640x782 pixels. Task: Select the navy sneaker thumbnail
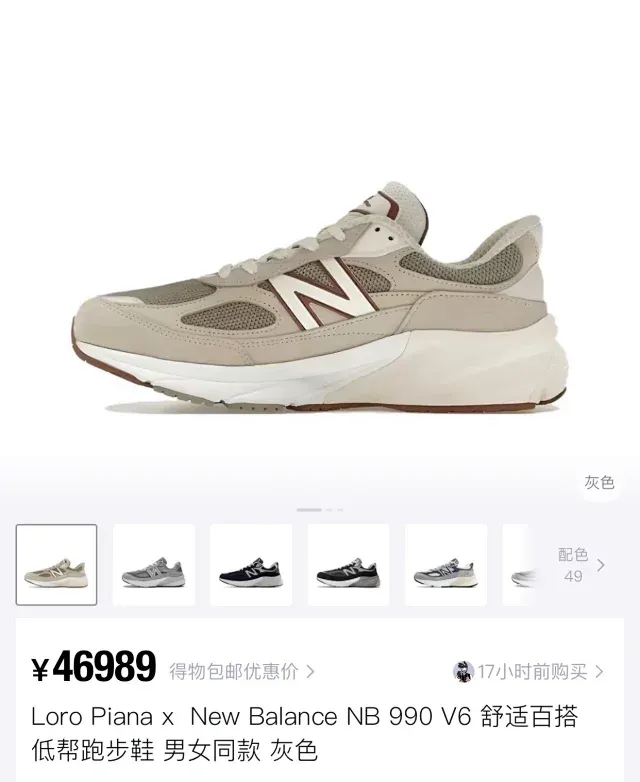tap(251, 565)
